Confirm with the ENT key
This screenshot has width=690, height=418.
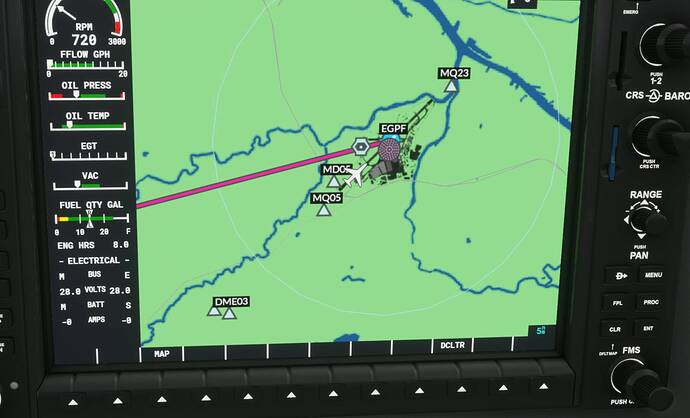point(652,328)
